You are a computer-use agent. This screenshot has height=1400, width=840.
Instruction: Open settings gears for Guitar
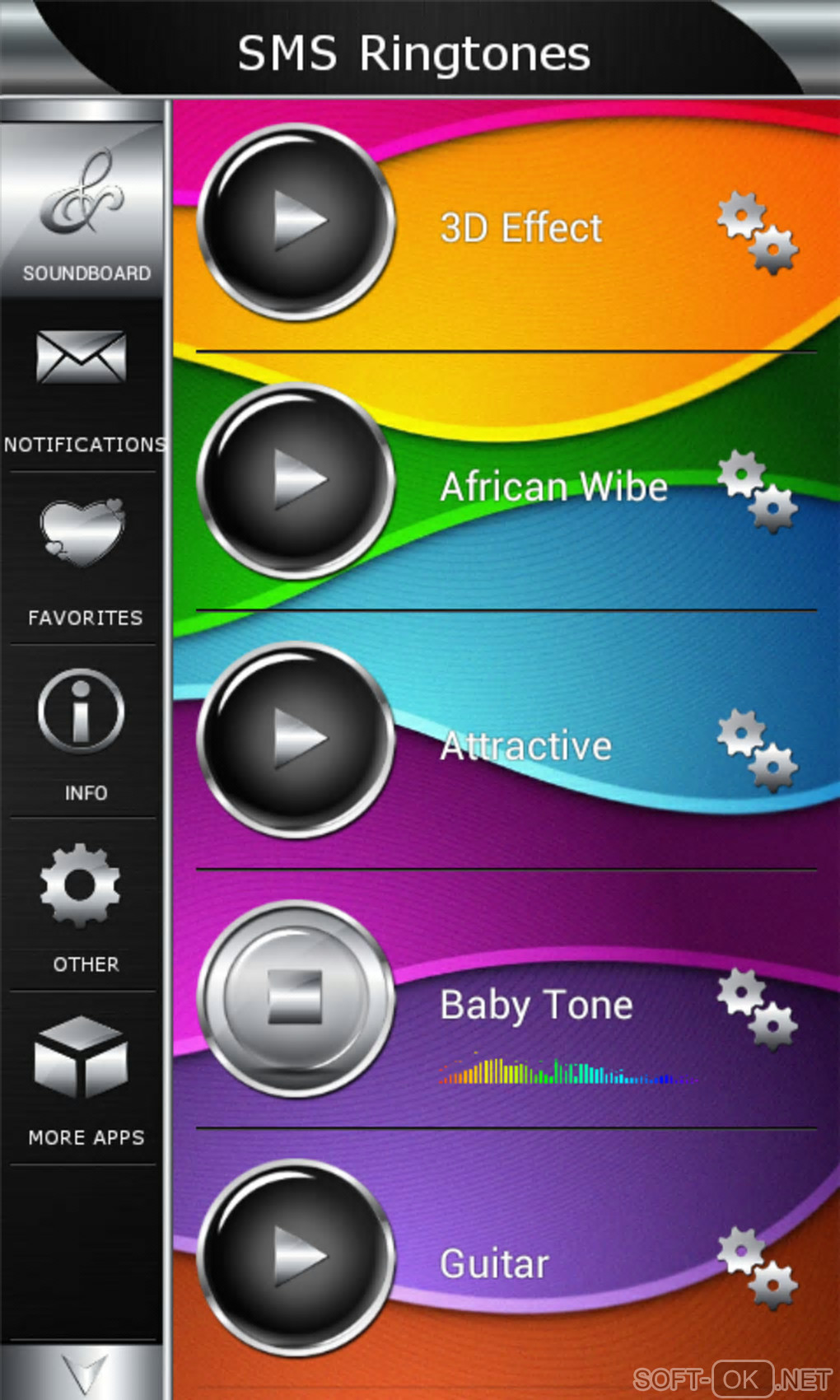pos(757,1267)
